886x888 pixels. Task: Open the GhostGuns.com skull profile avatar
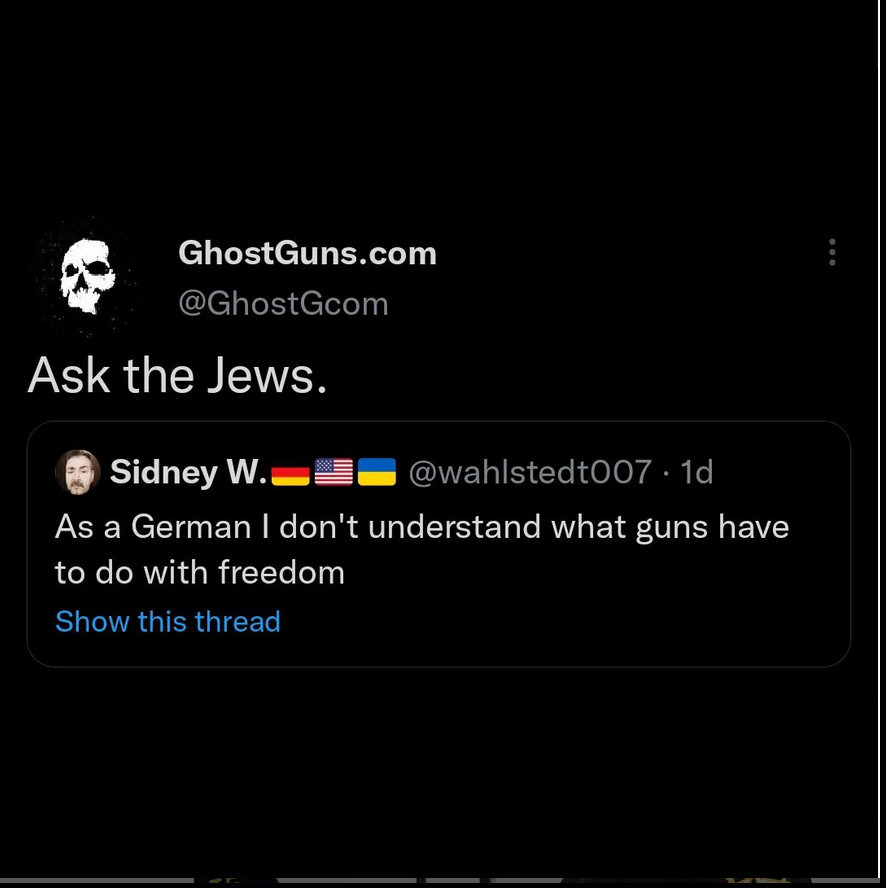86,275
